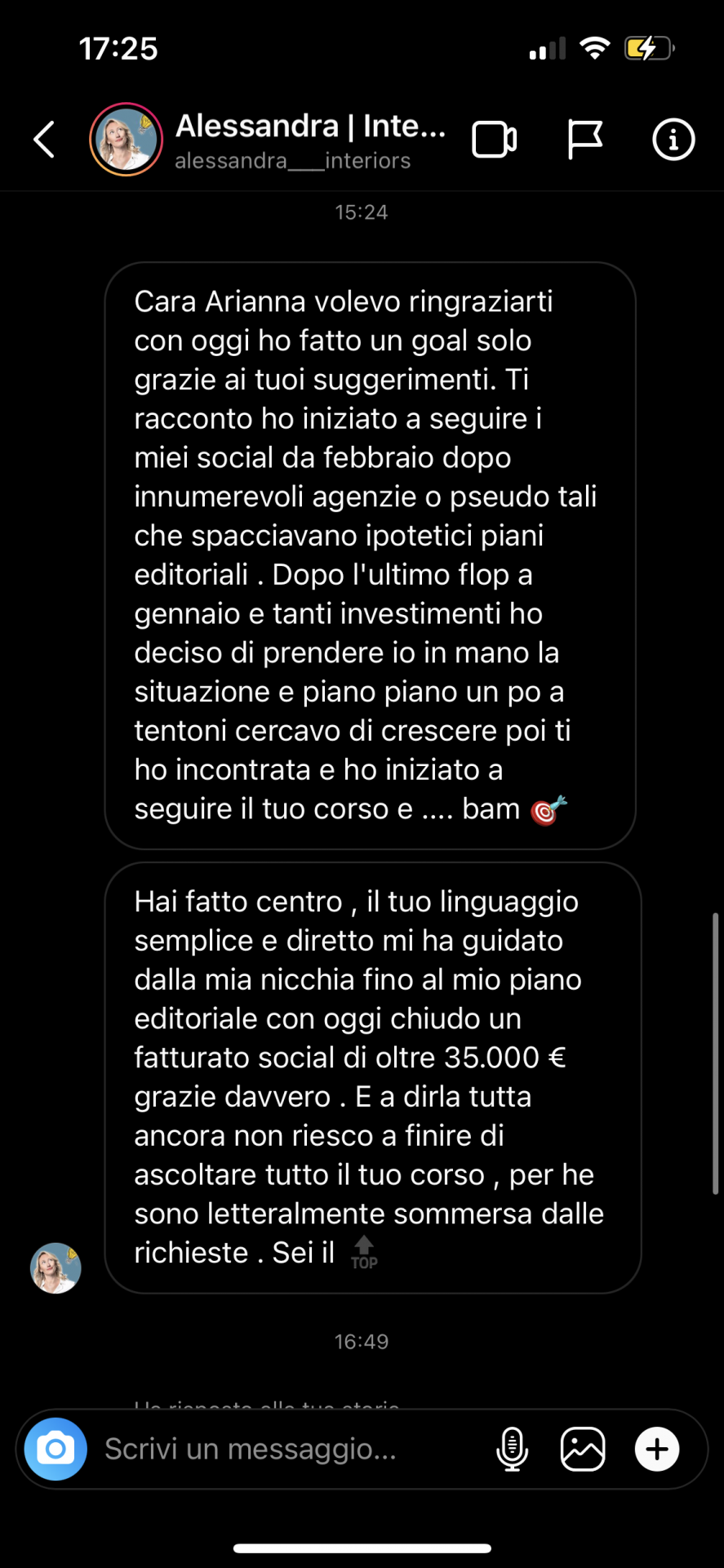Screen dimensions: 724x1568
Task: Start a video call with Alessandra
Action: click(495, 140)
